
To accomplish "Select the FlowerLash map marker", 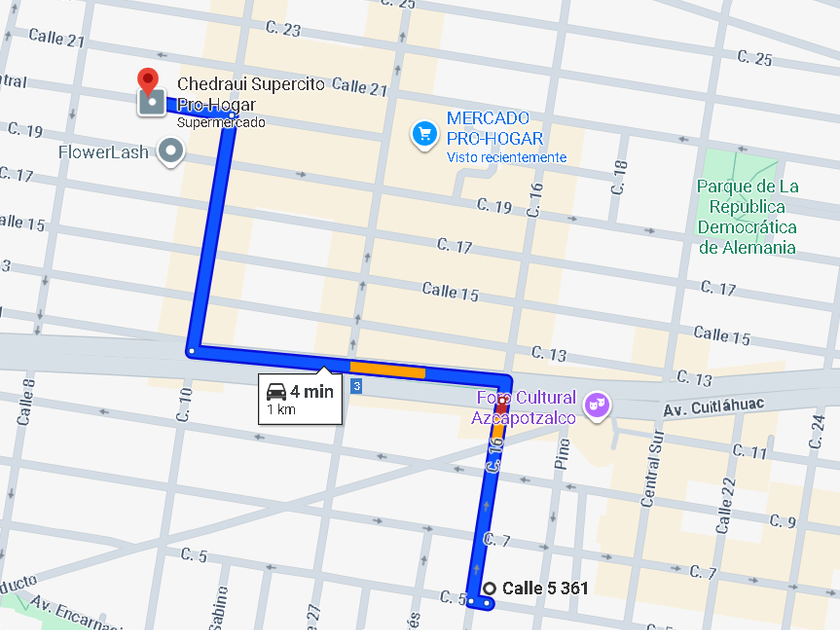I will click(x=171, y=152).
